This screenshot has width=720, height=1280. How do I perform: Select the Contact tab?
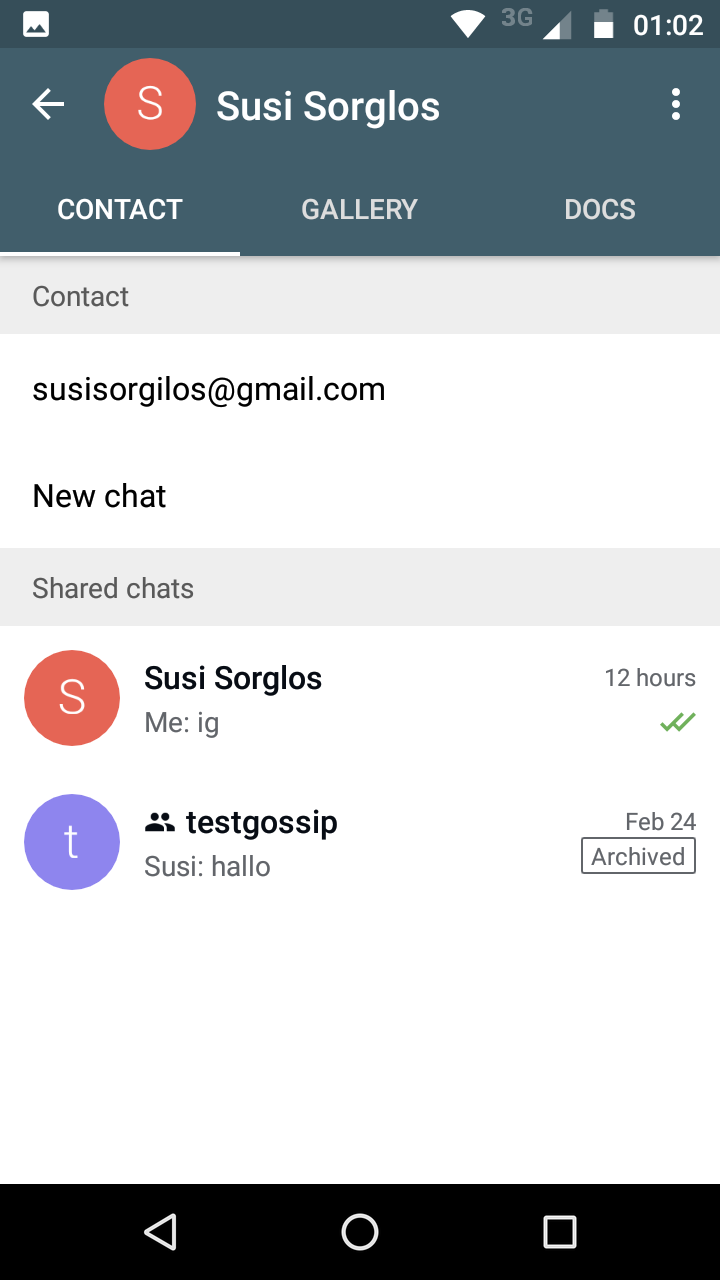pyautogui.click(x=120, y=210)
